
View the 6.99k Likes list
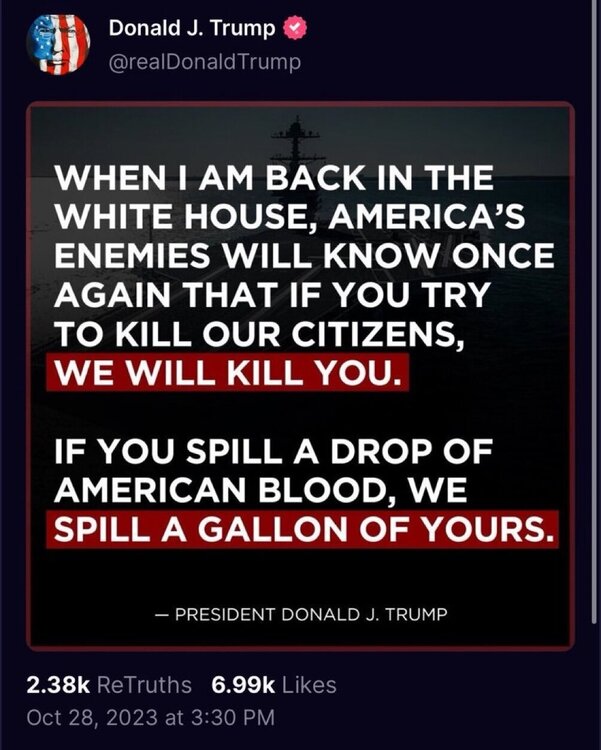click(273, 685)
